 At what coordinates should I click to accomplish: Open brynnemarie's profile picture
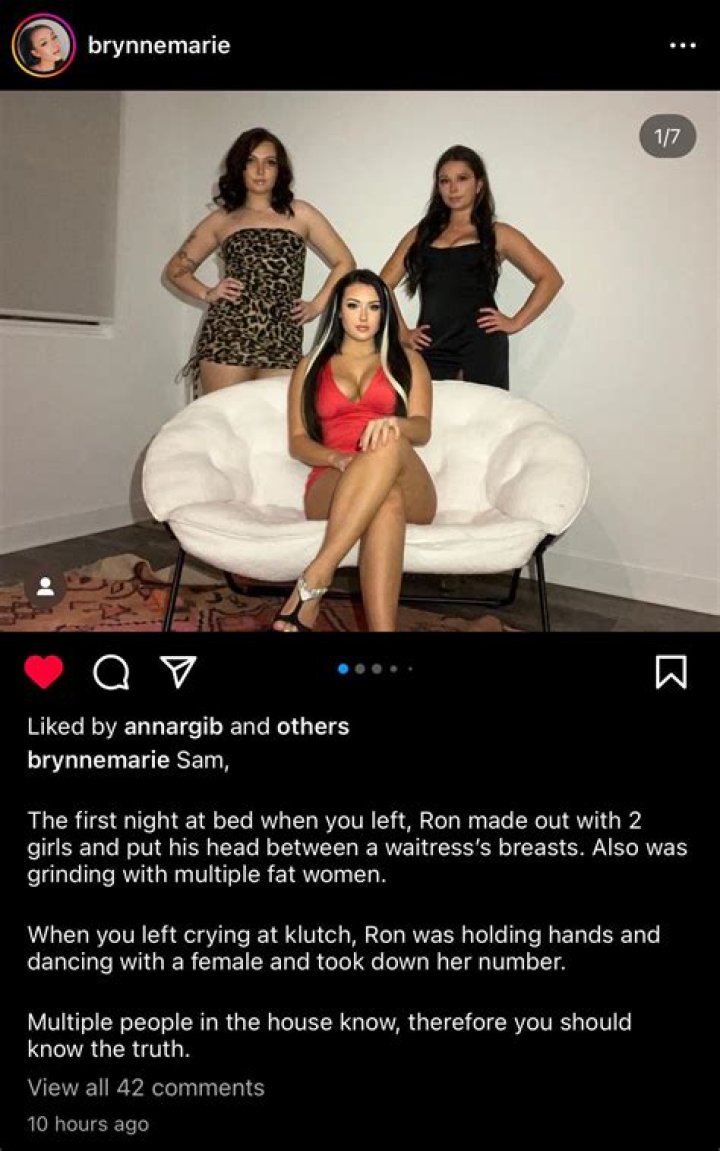[43, 46]
